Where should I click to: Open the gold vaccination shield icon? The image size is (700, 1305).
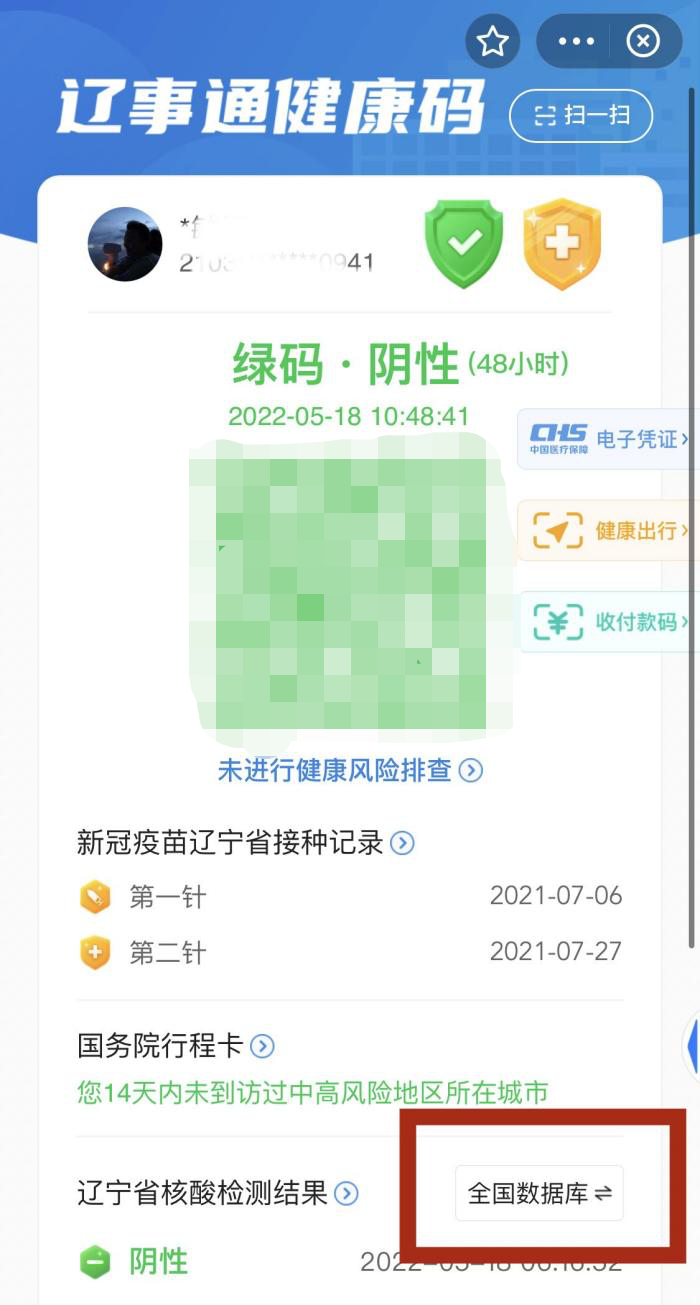click(562, 243)
